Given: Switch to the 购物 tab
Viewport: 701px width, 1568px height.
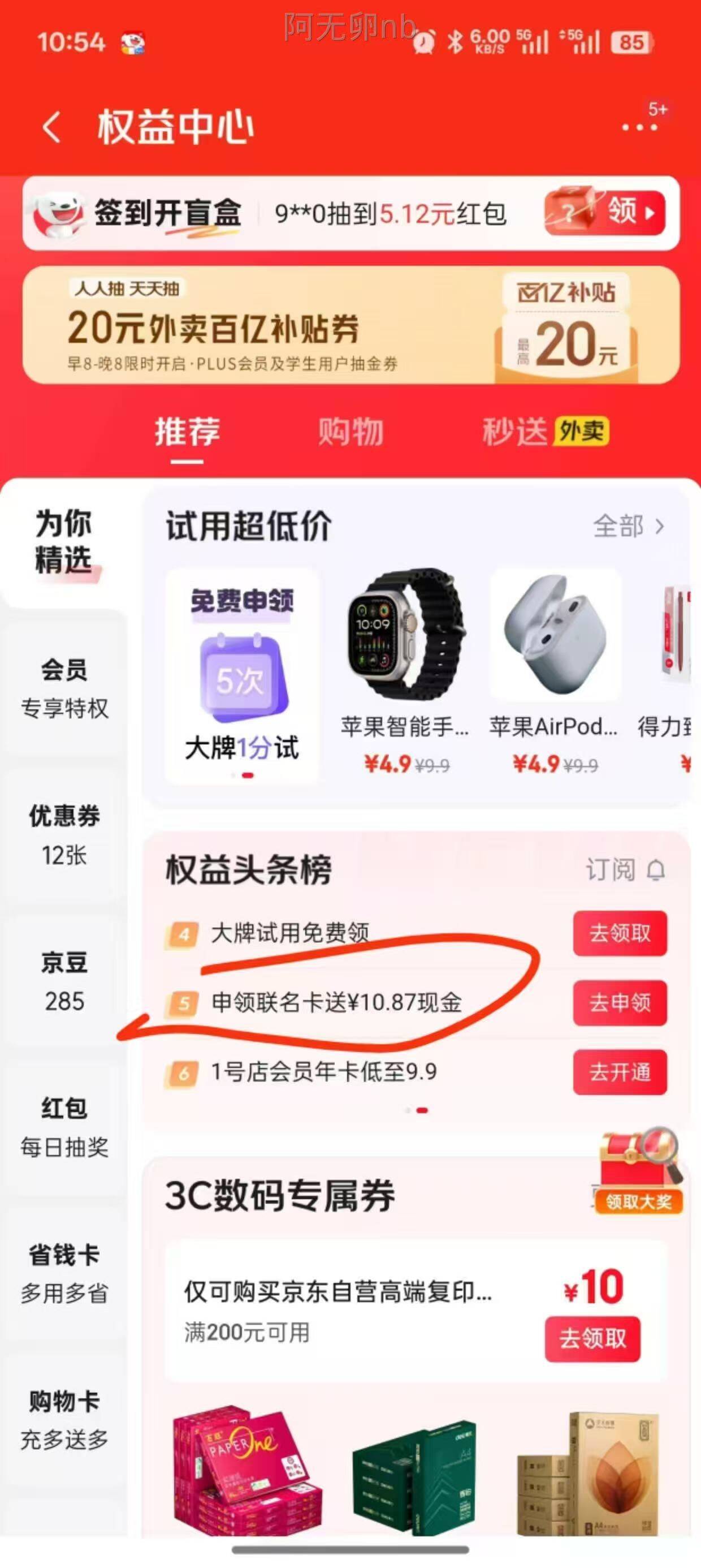Looking at the screenshot, I should coord(350,432).
